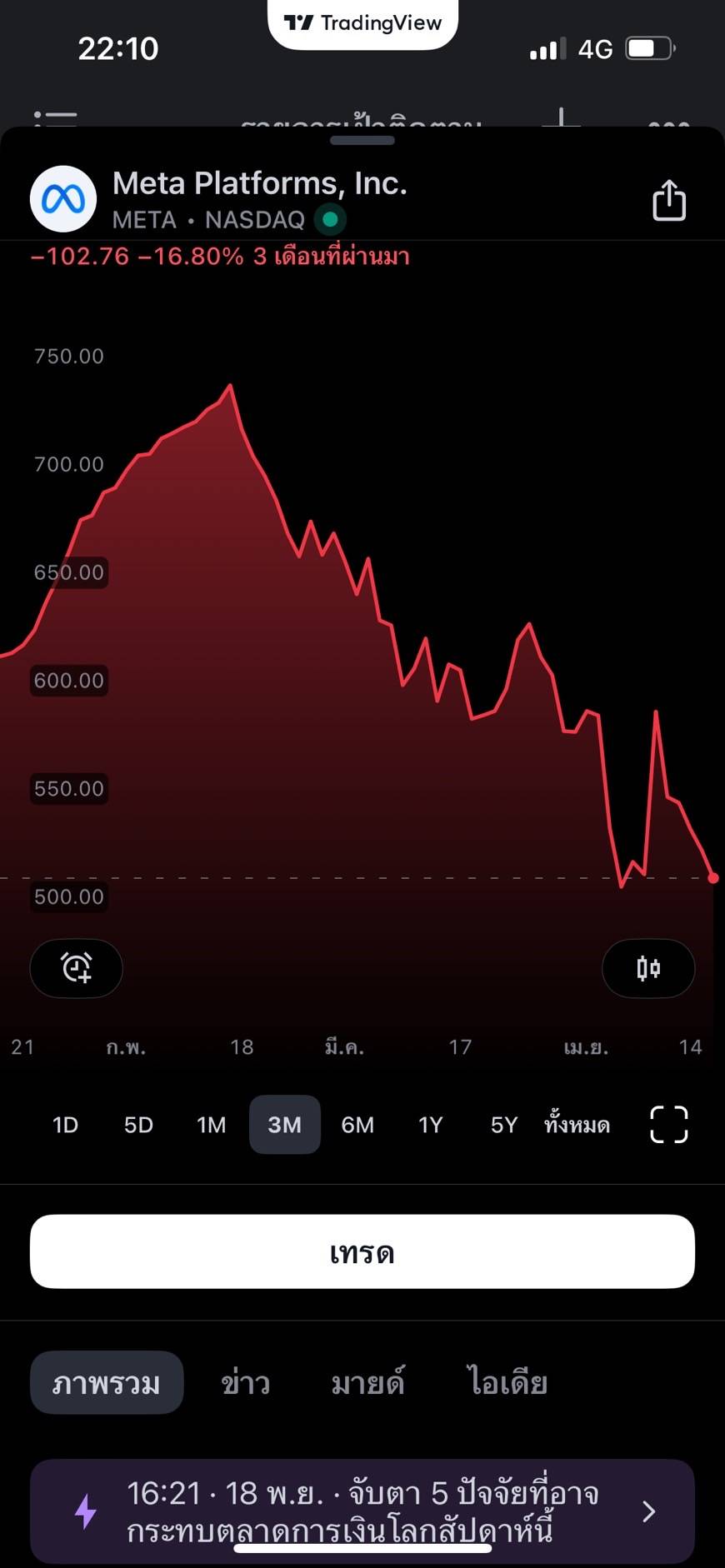Tap the เทรด trade button
This screenshot has height=1568, width=725.
[x=362, y=1251]
